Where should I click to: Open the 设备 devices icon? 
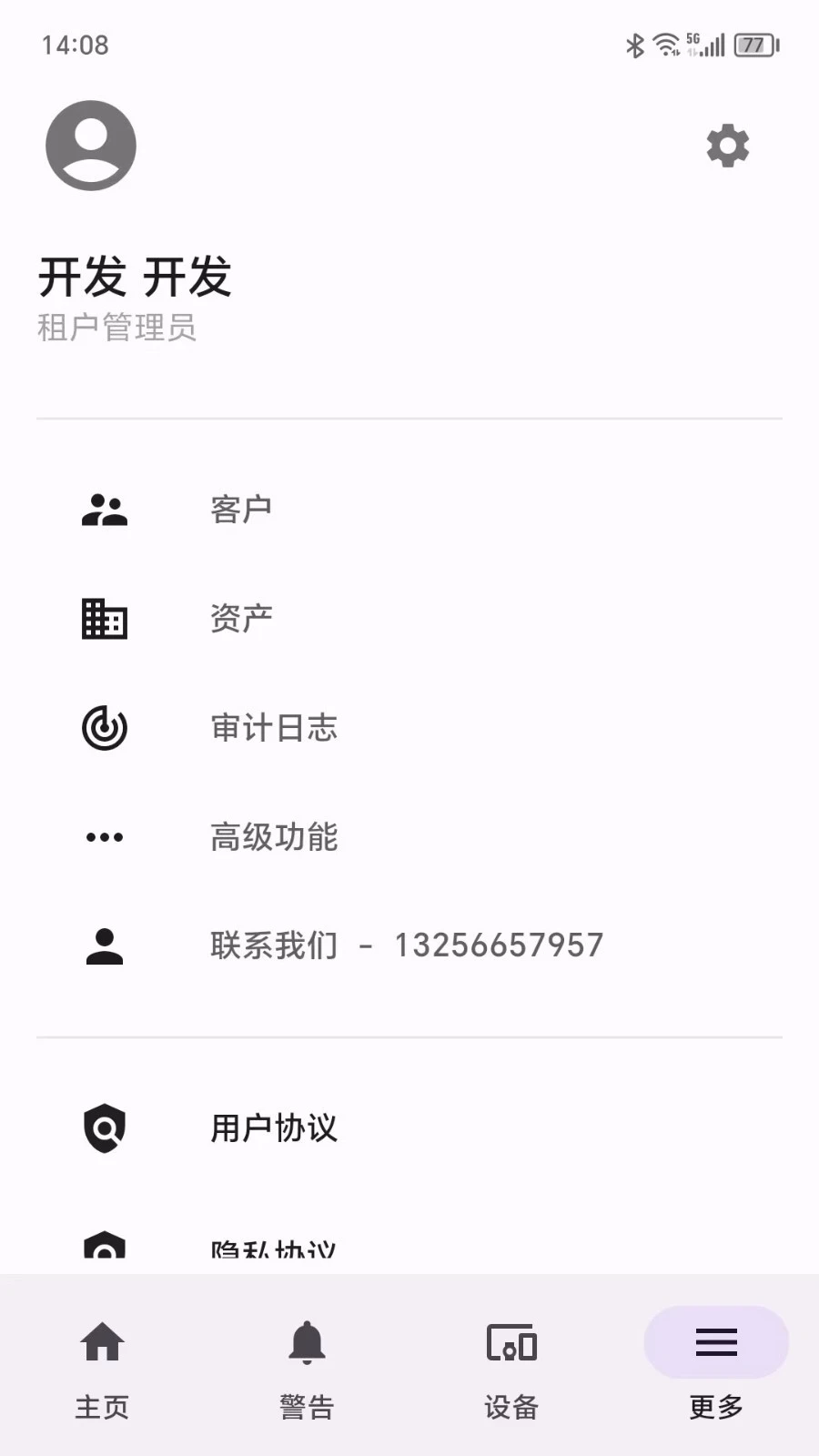coord(511,1341)
